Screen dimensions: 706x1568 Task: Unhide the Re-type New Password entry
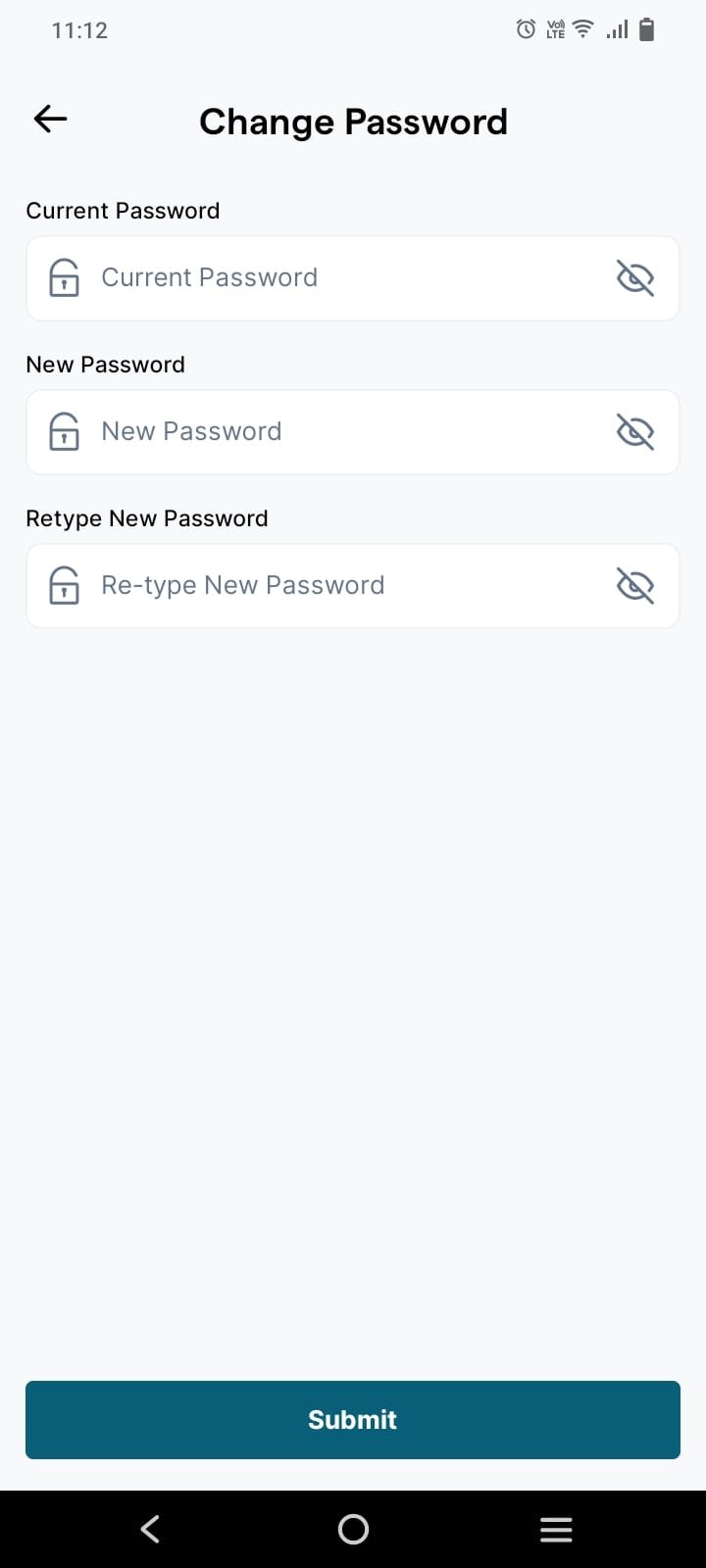coord(634,586)
